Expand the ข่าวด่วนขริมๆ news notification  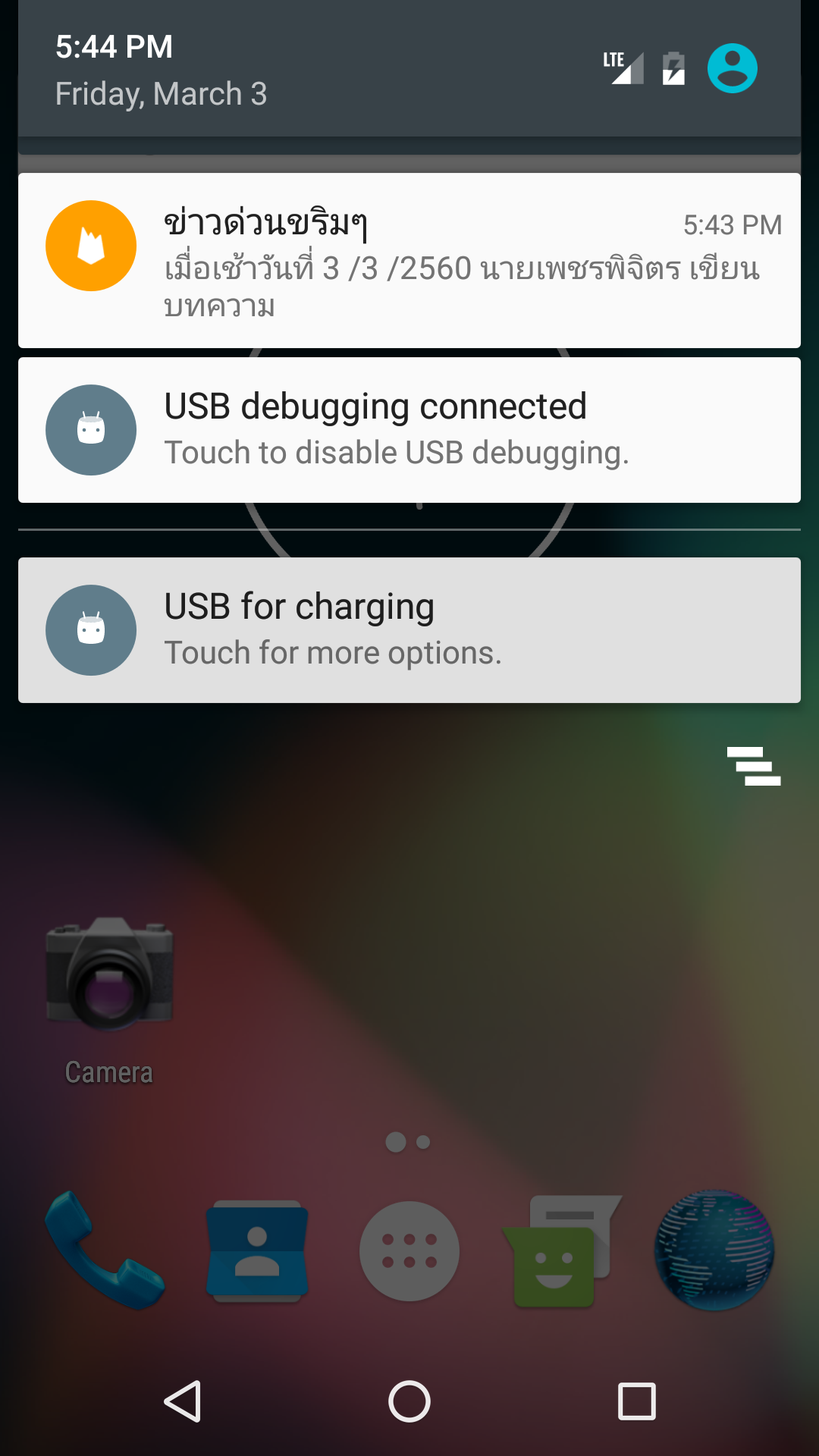(x=409, y=260)
